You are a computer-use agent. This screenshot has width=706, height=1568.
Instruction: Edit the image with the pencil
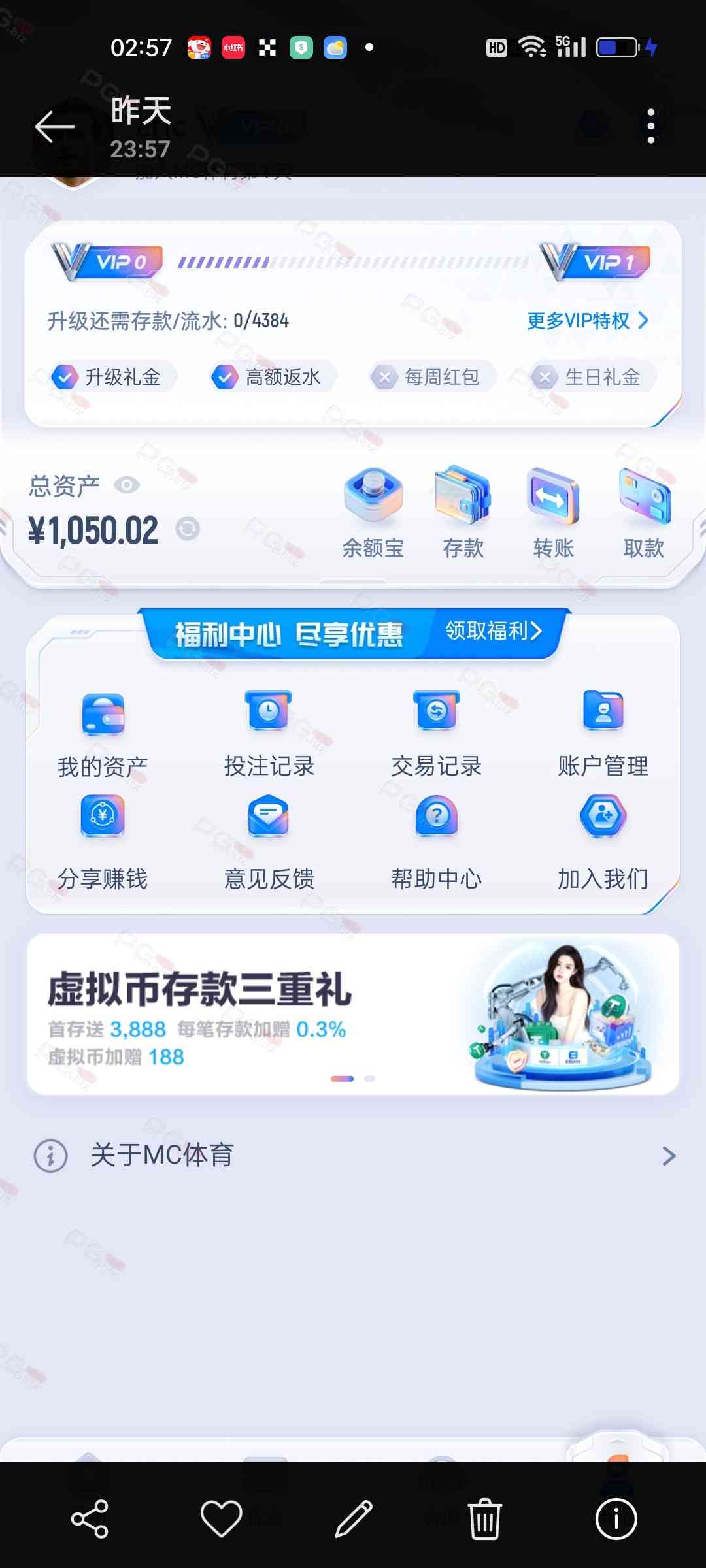[353, 1519]
